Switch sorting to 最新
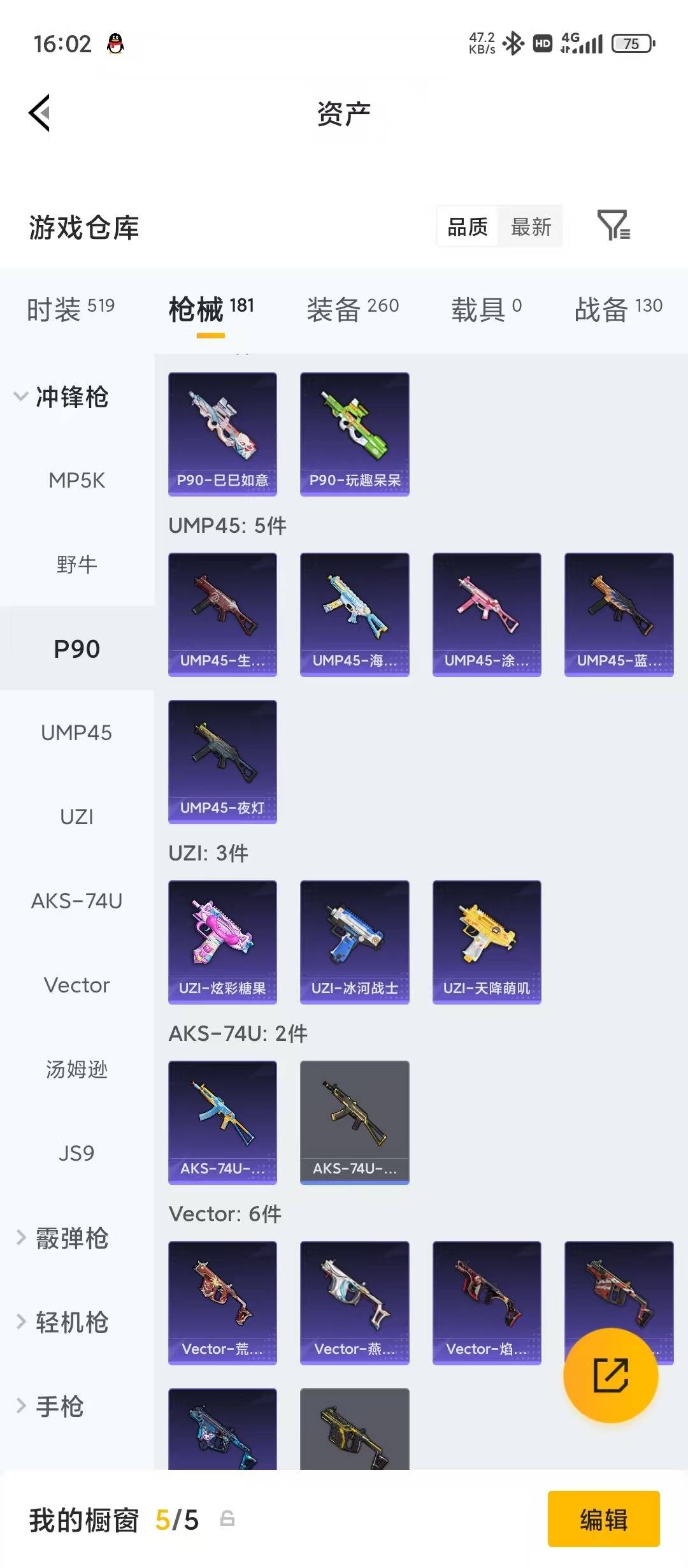This screenshot has height=1568, width=688. click(x=533, y=227)
